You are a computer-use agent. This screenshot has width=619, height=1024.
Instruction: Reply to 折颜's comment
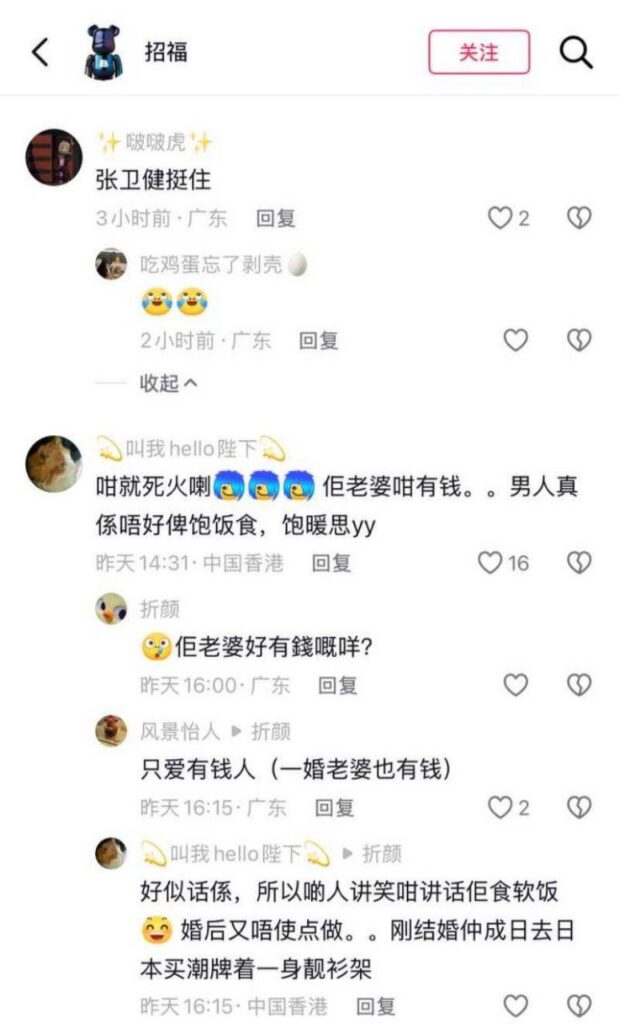tap(337, 685)
